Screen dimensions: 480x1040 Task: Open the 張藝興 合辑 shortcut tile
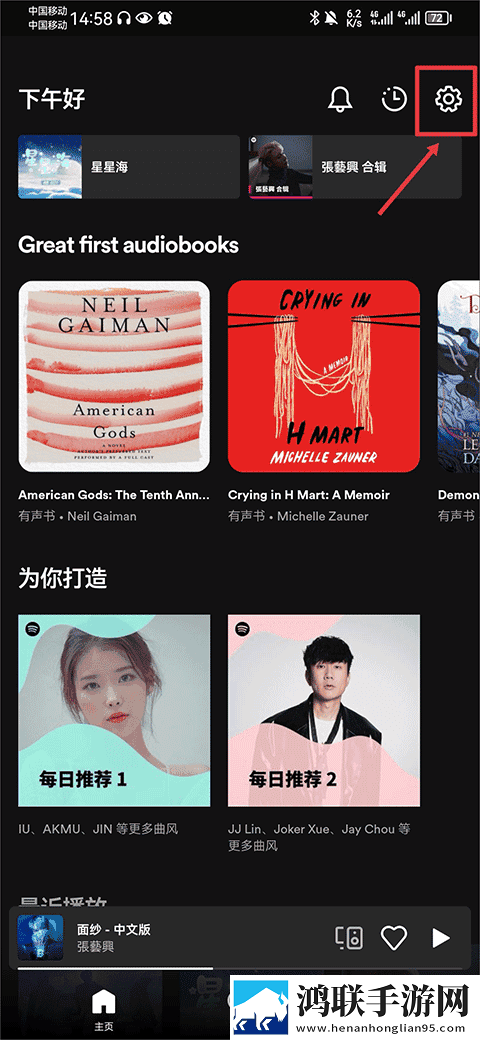(359, 167)
